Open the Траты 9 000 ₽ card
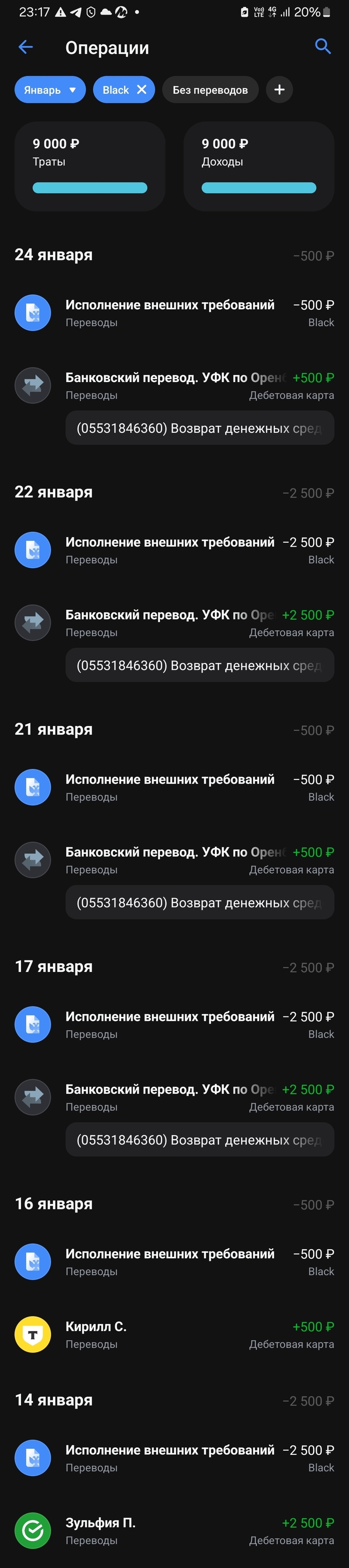The height and width of the screenshot is (1568, 349). tap(90, 166)
